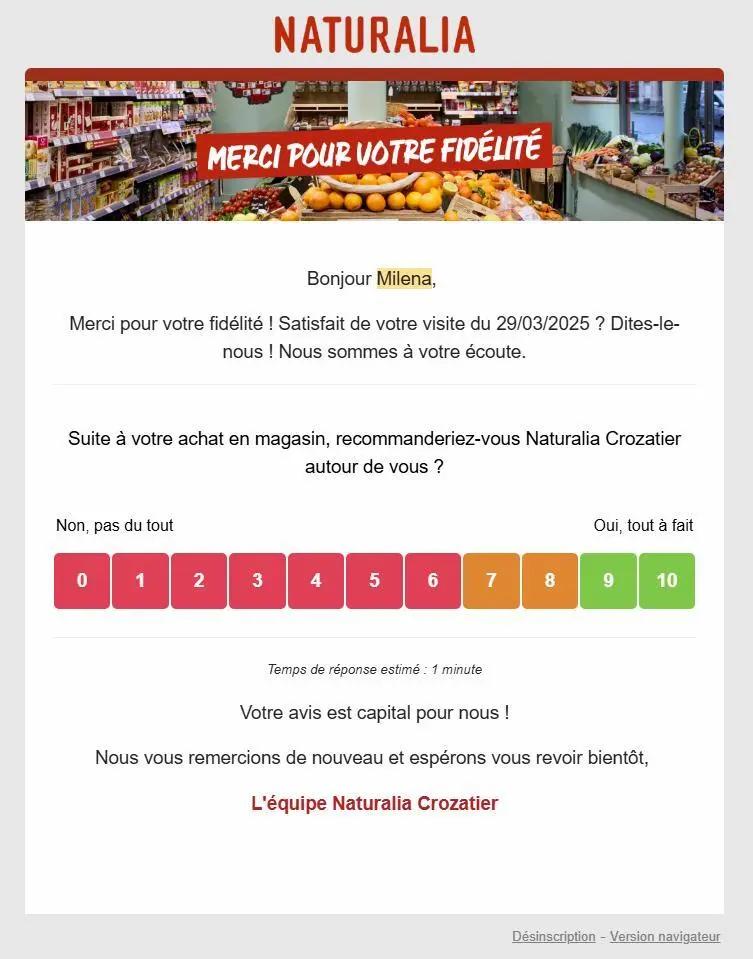Select rating score 0 on the survey scale
This screenshot has width=753, height=959.
[82, 580]
